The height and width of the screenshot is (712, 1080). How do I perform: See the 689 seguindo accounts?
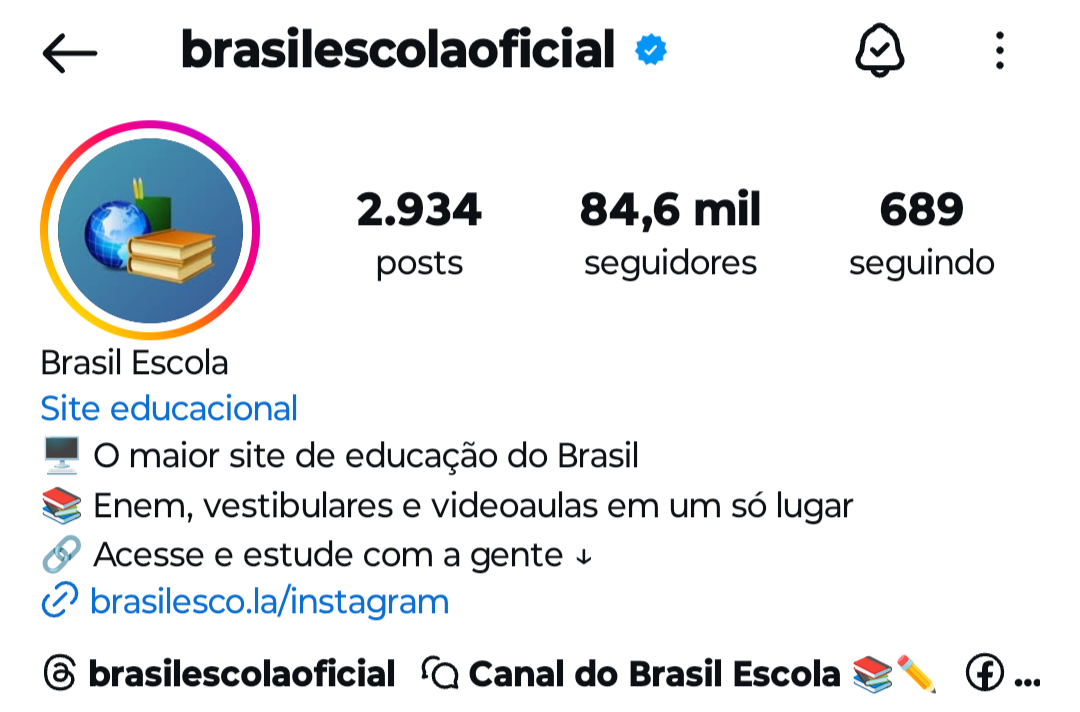click(921, 235)
